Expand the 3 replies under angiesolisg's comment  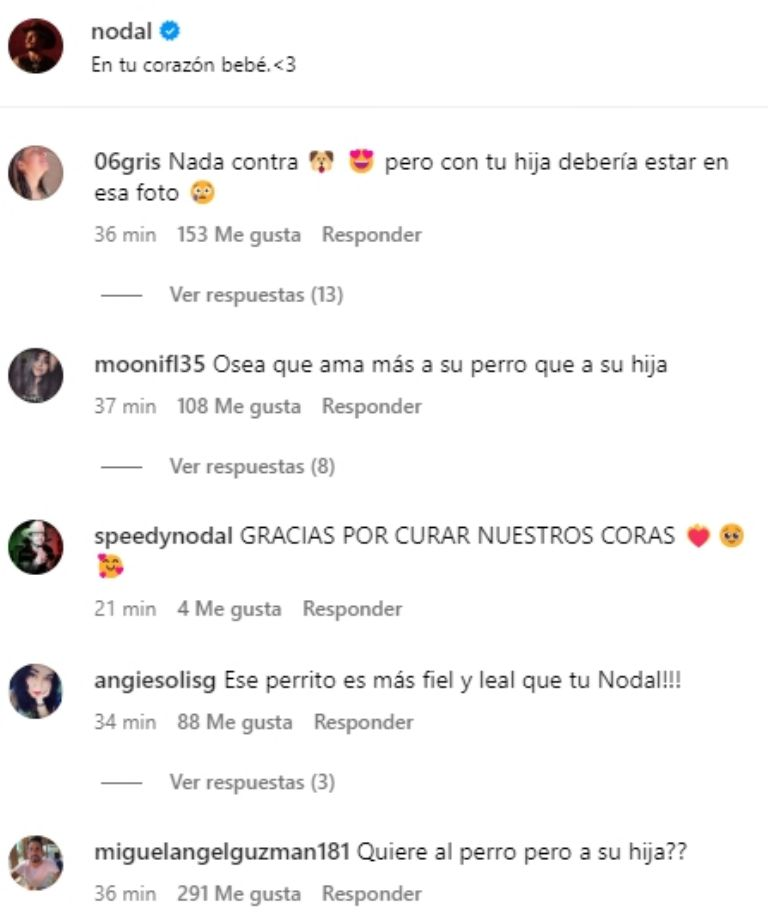pyautogui.click(x=252, y=781)
